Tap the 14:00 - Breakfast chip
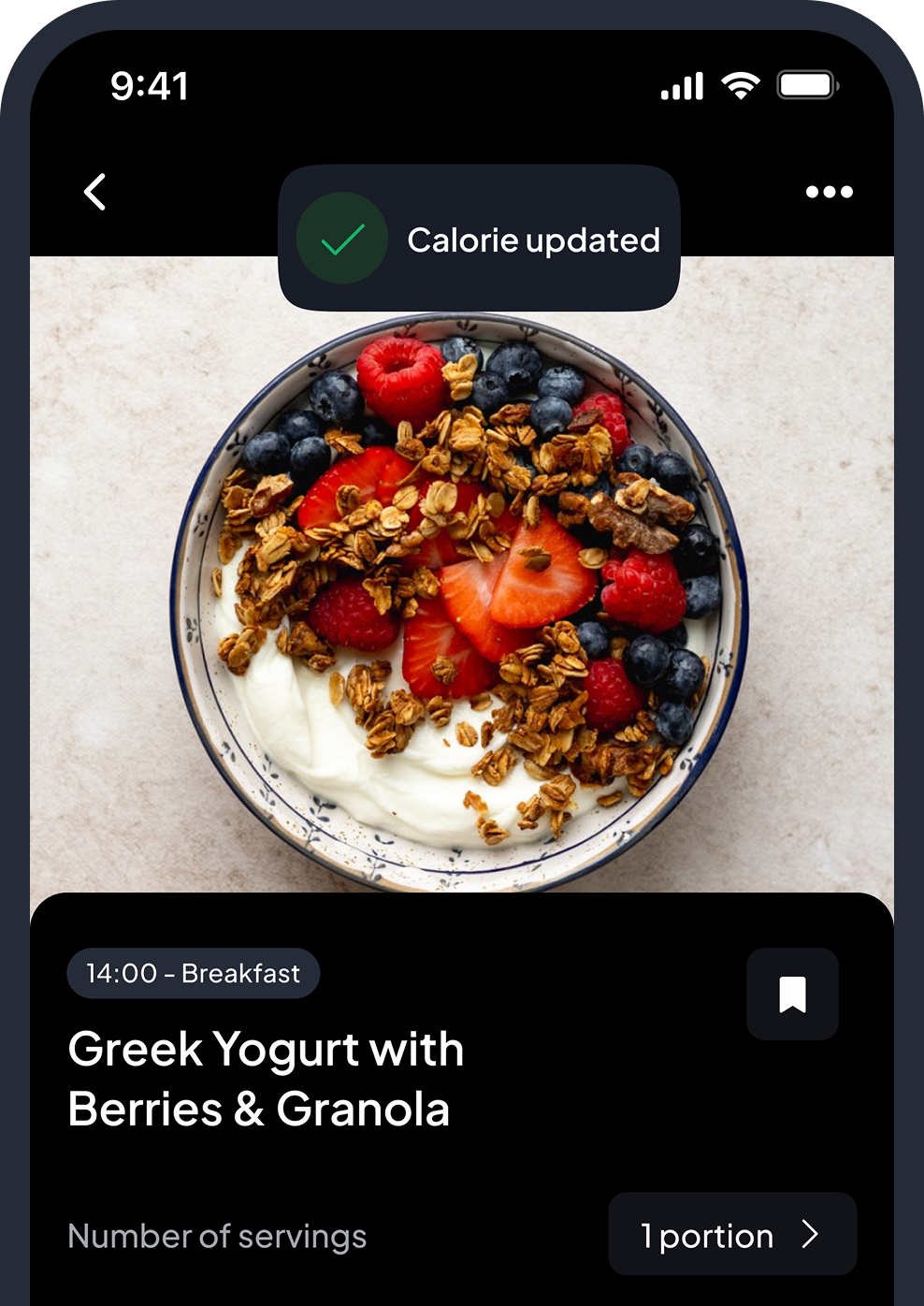Viewport: 924px width, 1306px height. (x=193, y=973)
